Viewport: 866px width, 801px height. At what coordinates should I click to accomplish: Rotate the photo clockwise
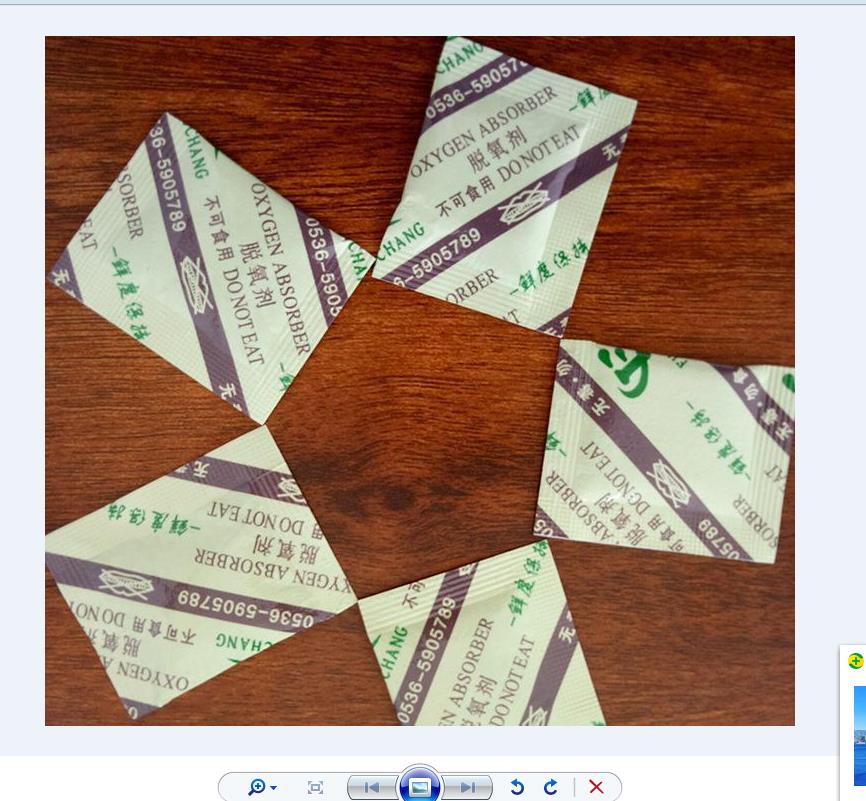tap(551, 788)
